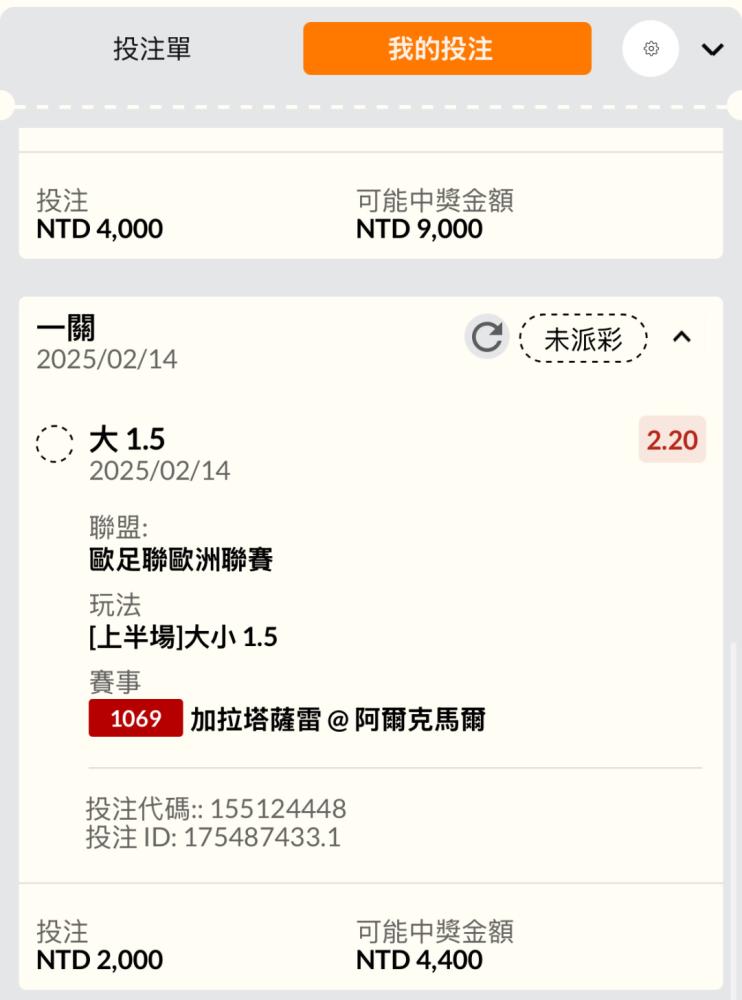Tap the 未派彩 status badge

pyautogui.click(x=583, y=339)
